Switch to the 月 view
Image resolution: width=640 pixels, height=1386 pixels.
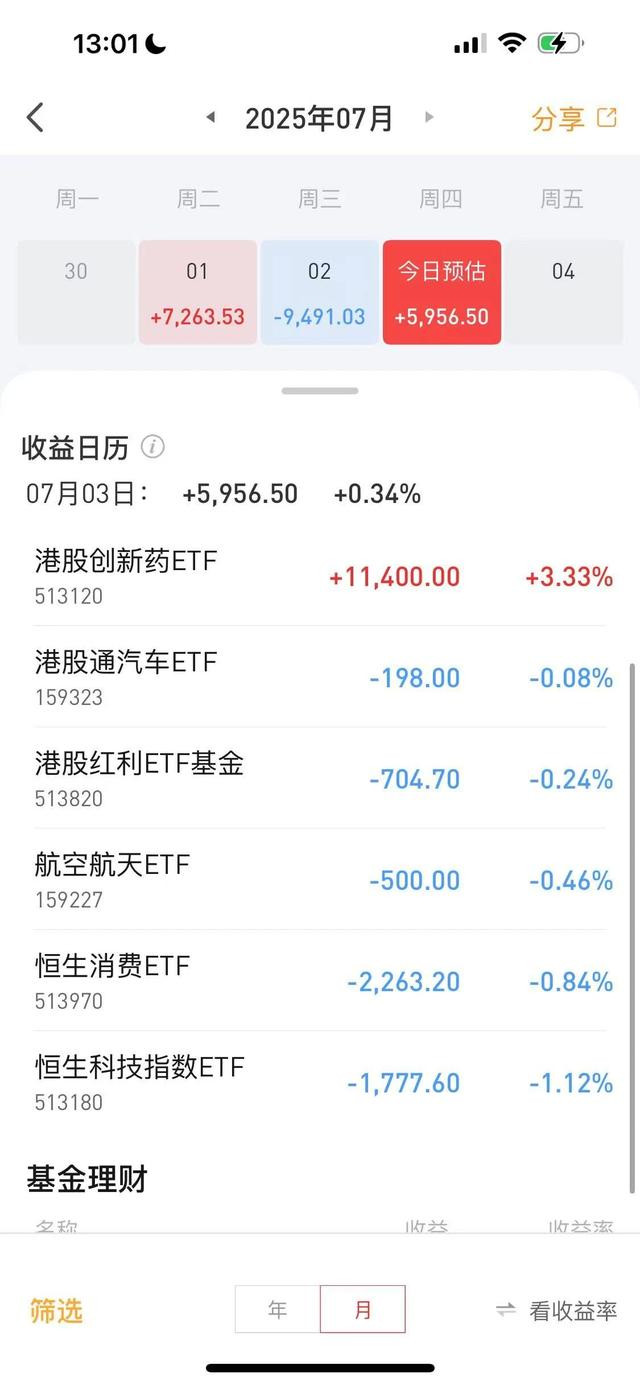click(363, 1309)
